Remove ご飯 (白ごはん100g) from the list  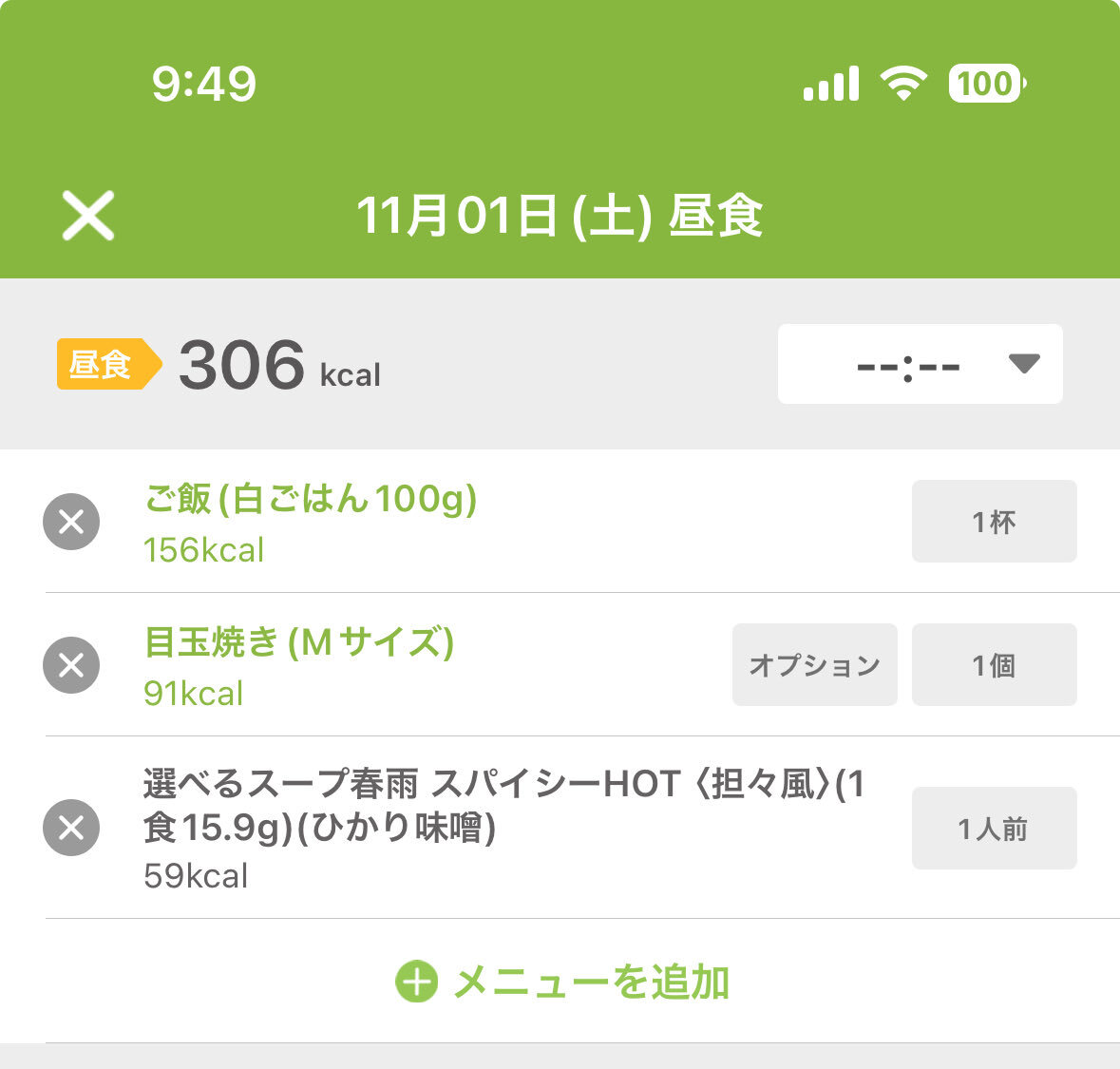coord(71,522)
